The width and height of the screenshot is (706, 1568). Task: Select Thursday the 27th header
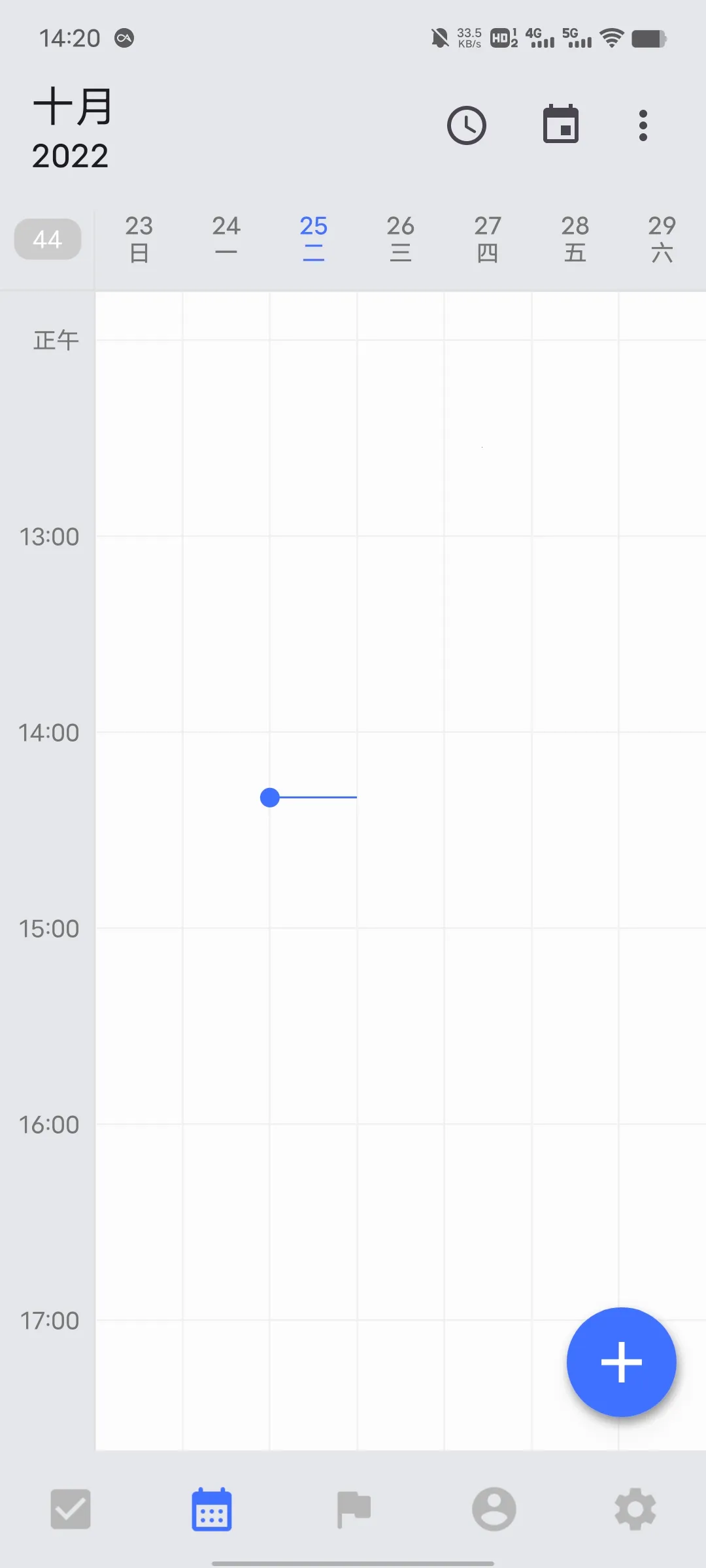(488, 238)
